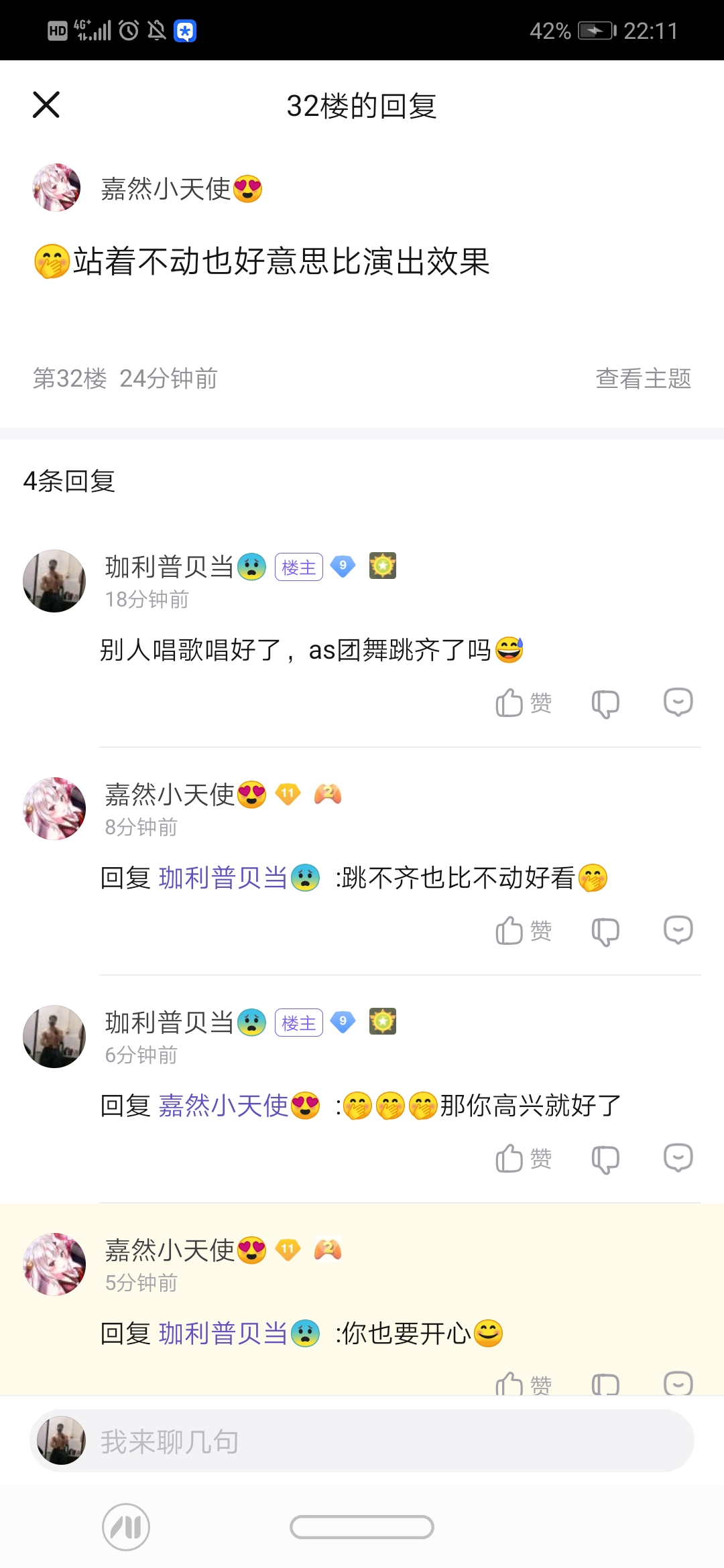Open 珈利普贝当's avatar on the 18分钟前 reply
The height and width of the screenshot is (1568, 724).
pyautogui.click(x=54, y=581)
